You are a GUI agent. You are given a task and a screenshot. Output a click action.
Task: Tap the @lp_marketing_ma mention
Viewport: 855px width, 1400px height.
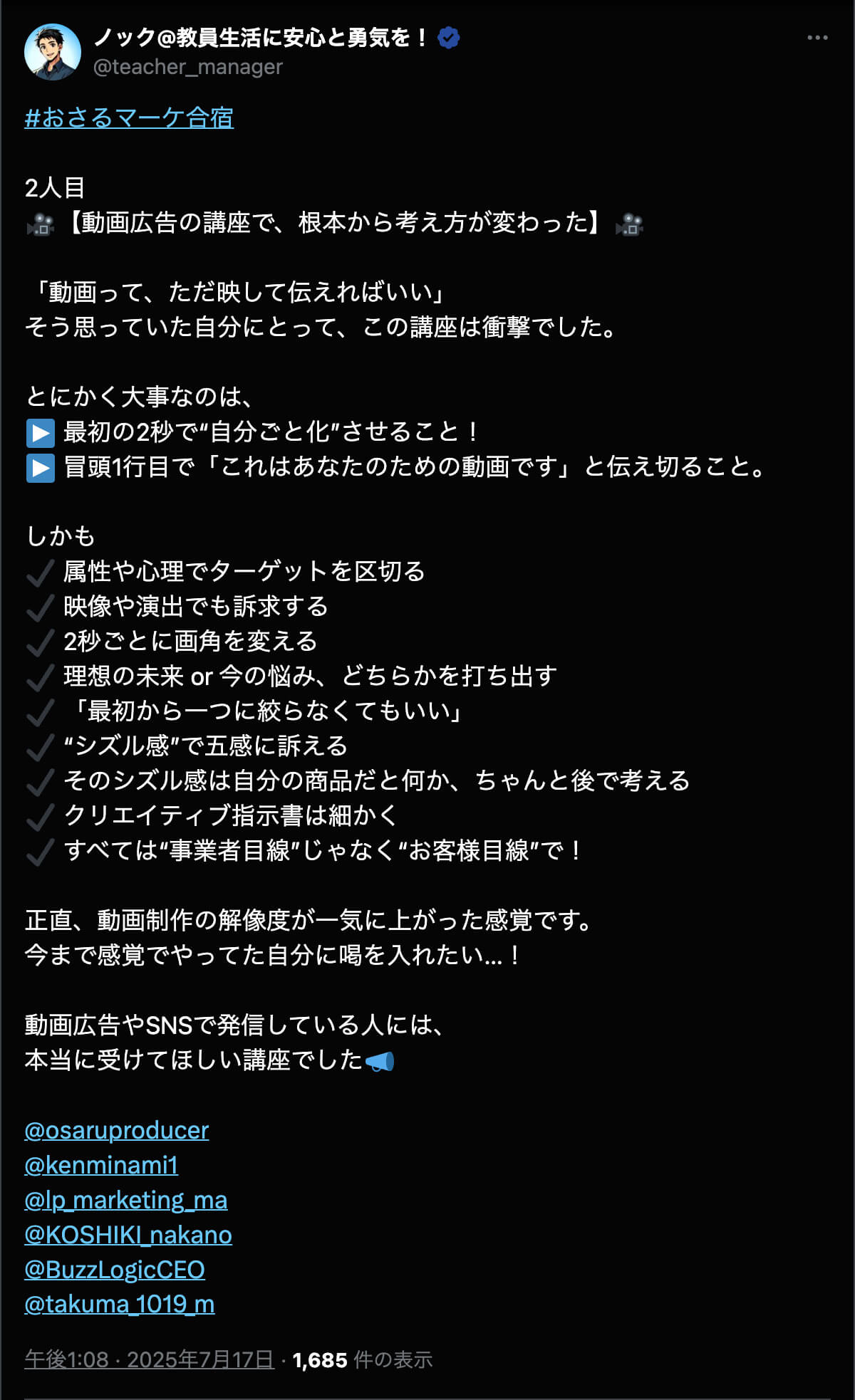[x=125, y=1200]
